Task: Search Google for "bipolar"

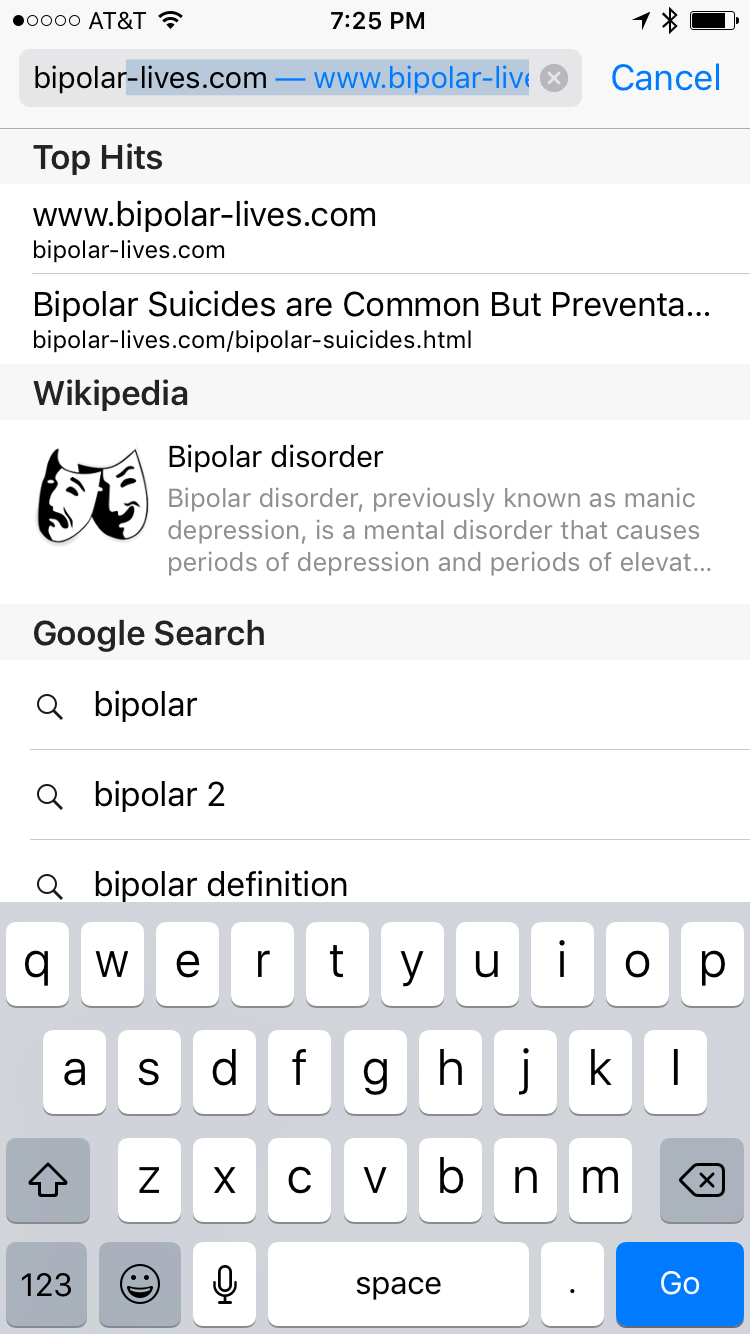Action: (x=375, y=705)
